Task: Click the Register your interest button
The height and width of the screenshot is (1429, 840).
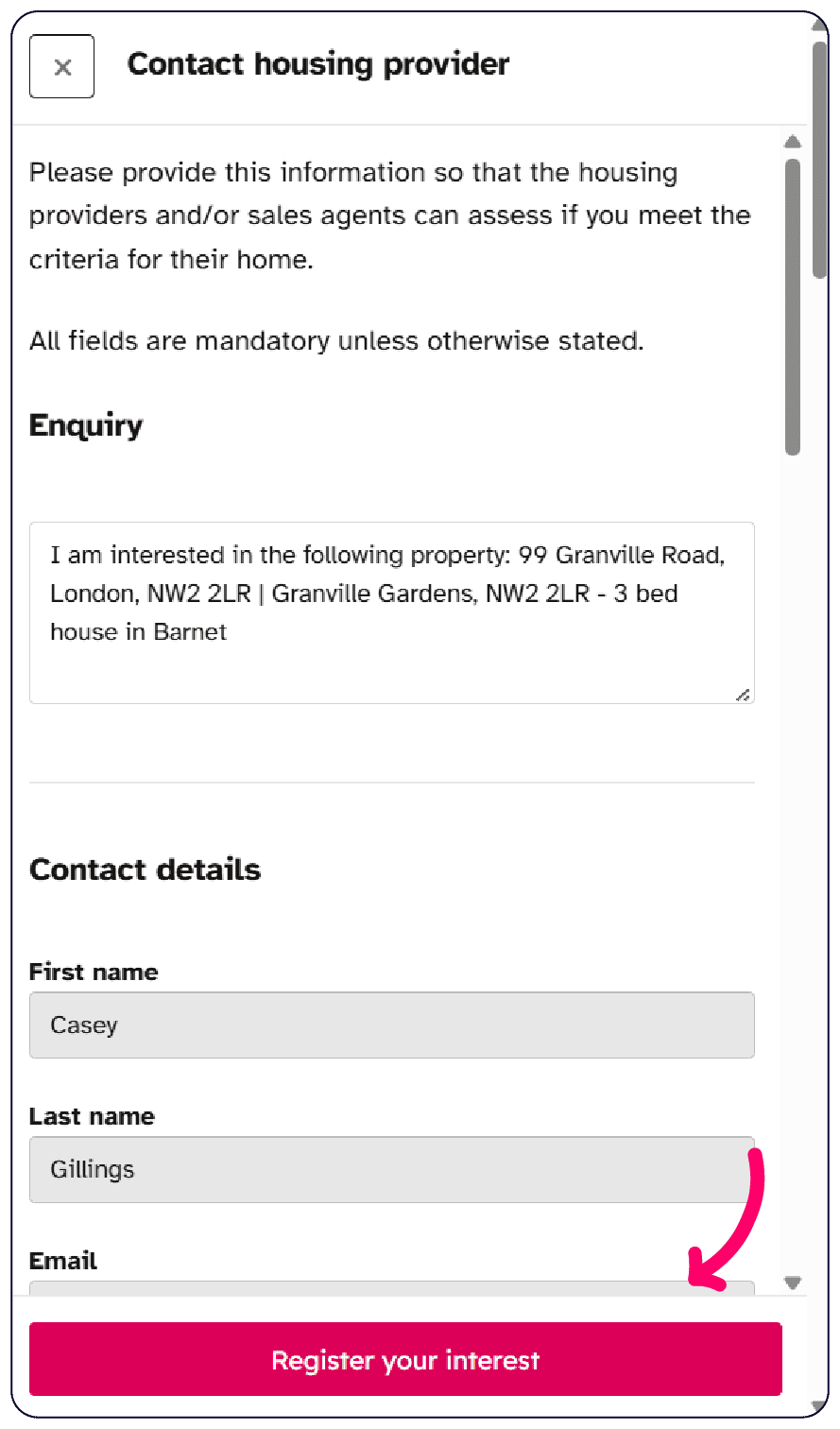Action: tap(405, 1359)
